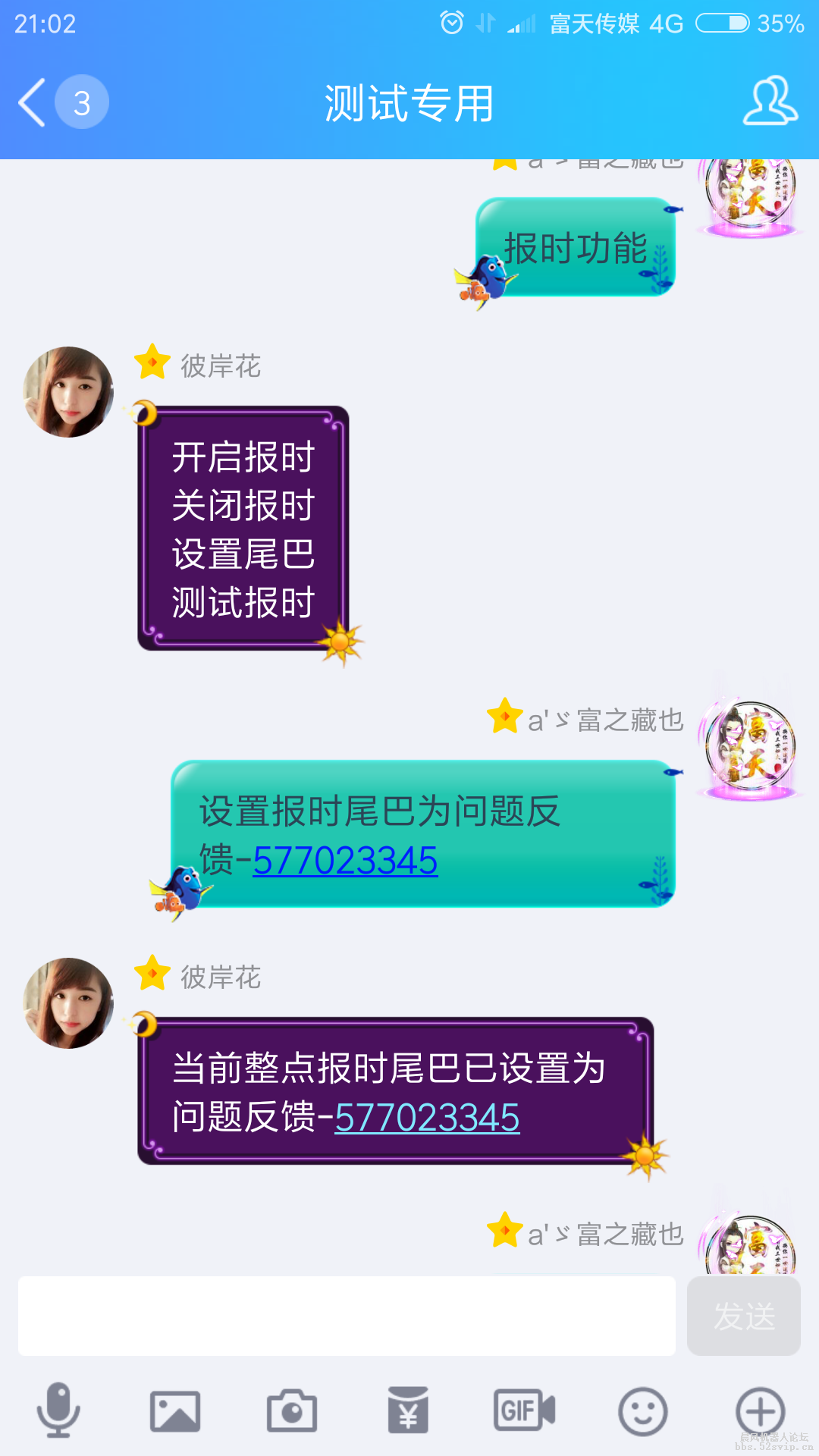Tap the chat title 测试专用
This screenshot has height=1456, width=819.
409,105
